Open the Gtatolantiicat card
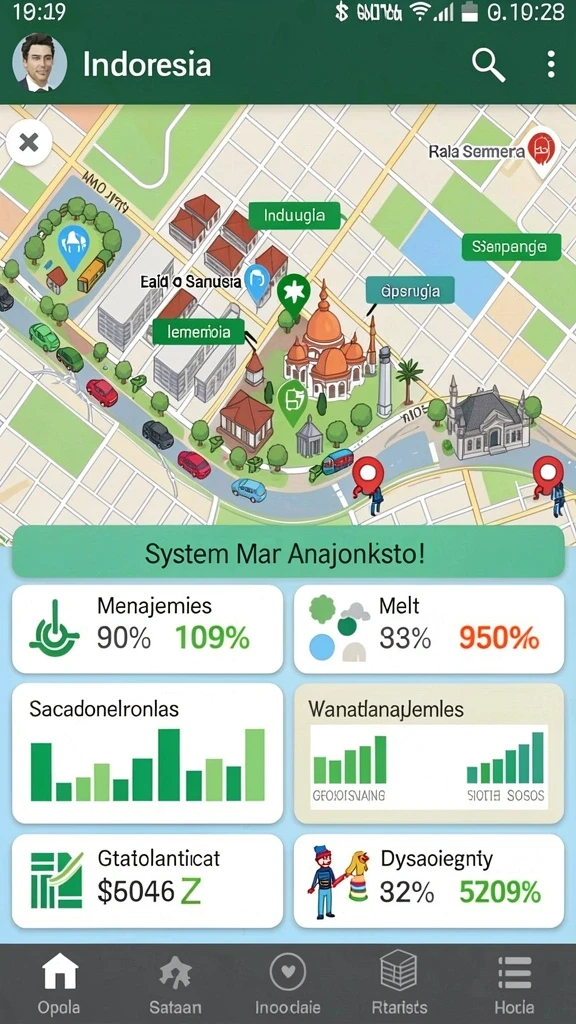This screenshot has width=576, height=1024. (148, 881)
